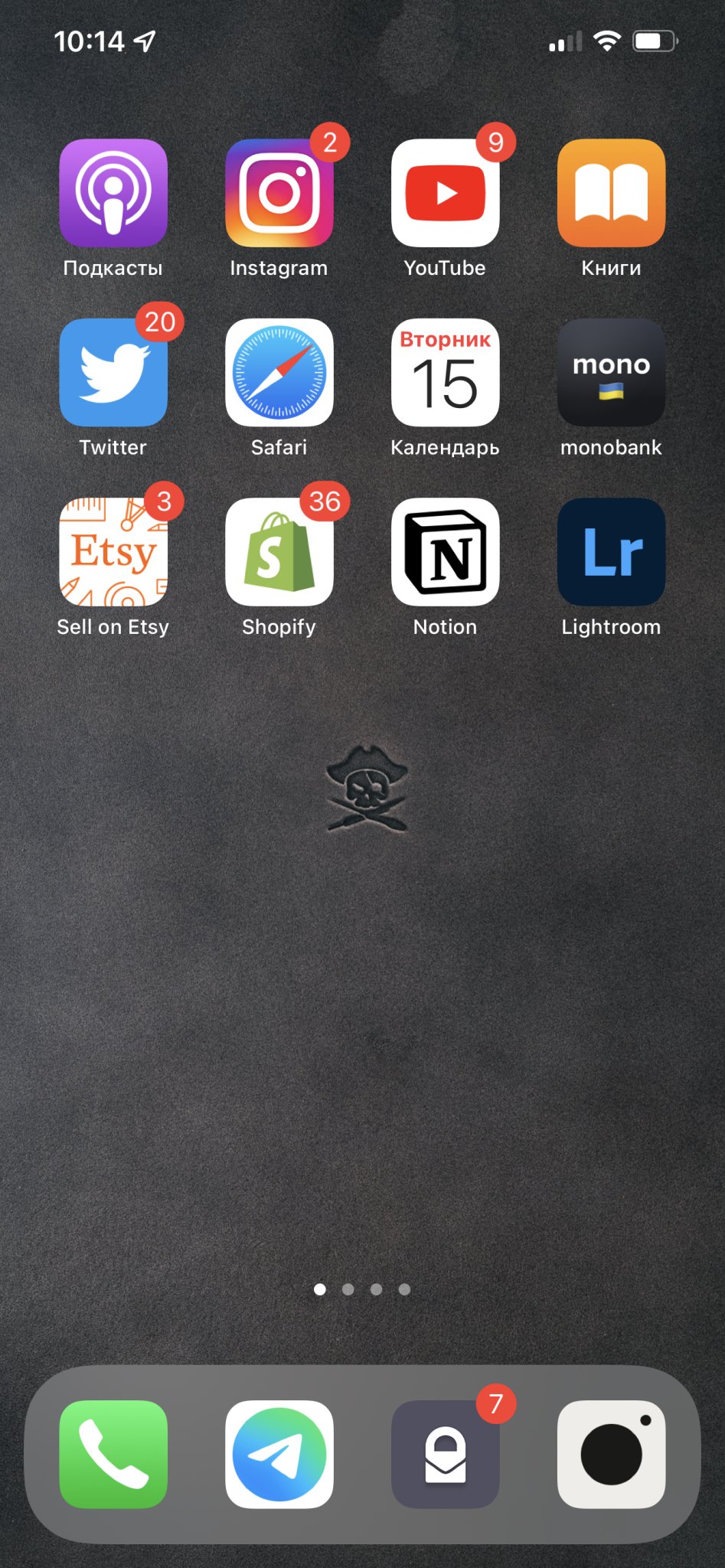Viewport: 725px width, 1568px height.
Task: Open the Books app
Action: click(x=611, y=193)
